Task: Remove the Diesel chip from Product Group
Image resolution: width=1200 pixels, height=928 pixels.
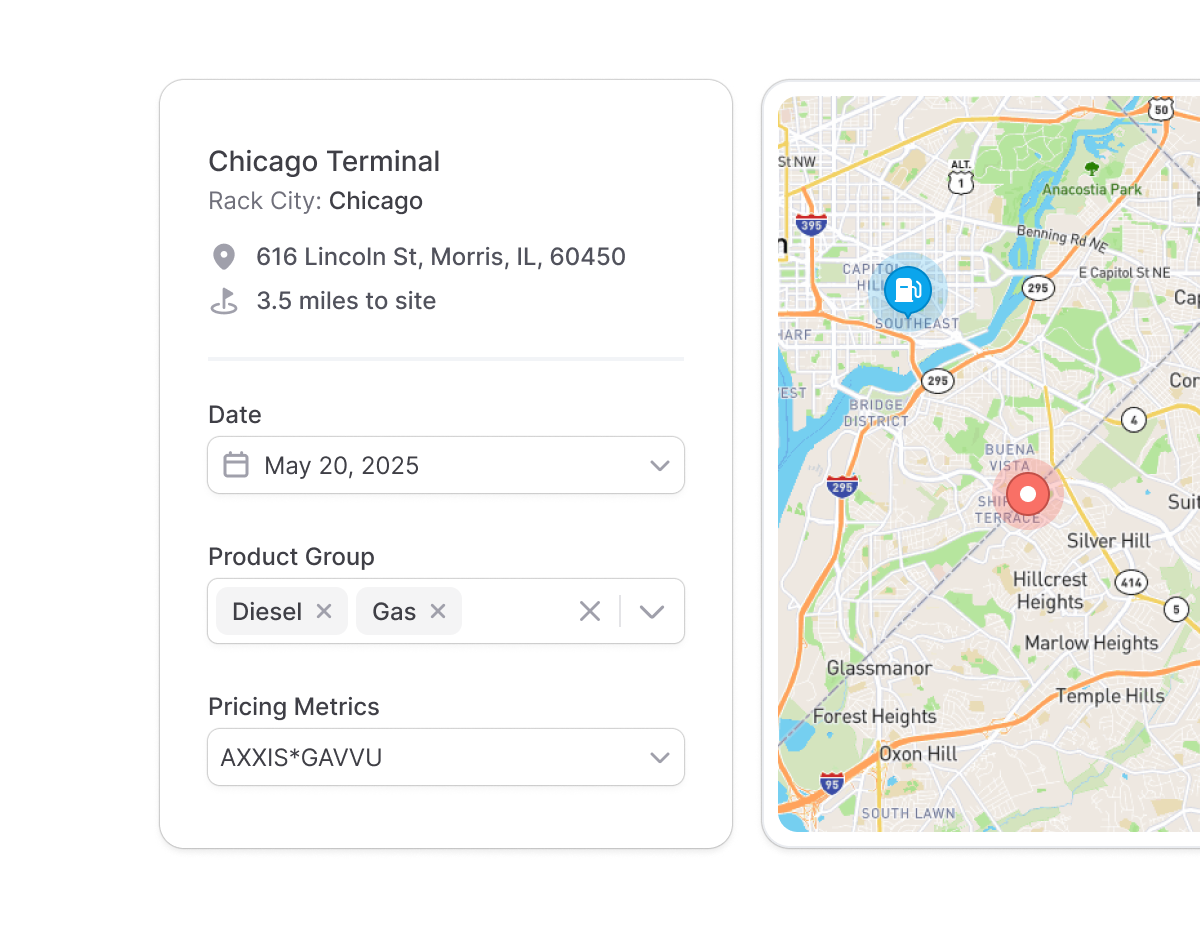Action: coord(324,611)
